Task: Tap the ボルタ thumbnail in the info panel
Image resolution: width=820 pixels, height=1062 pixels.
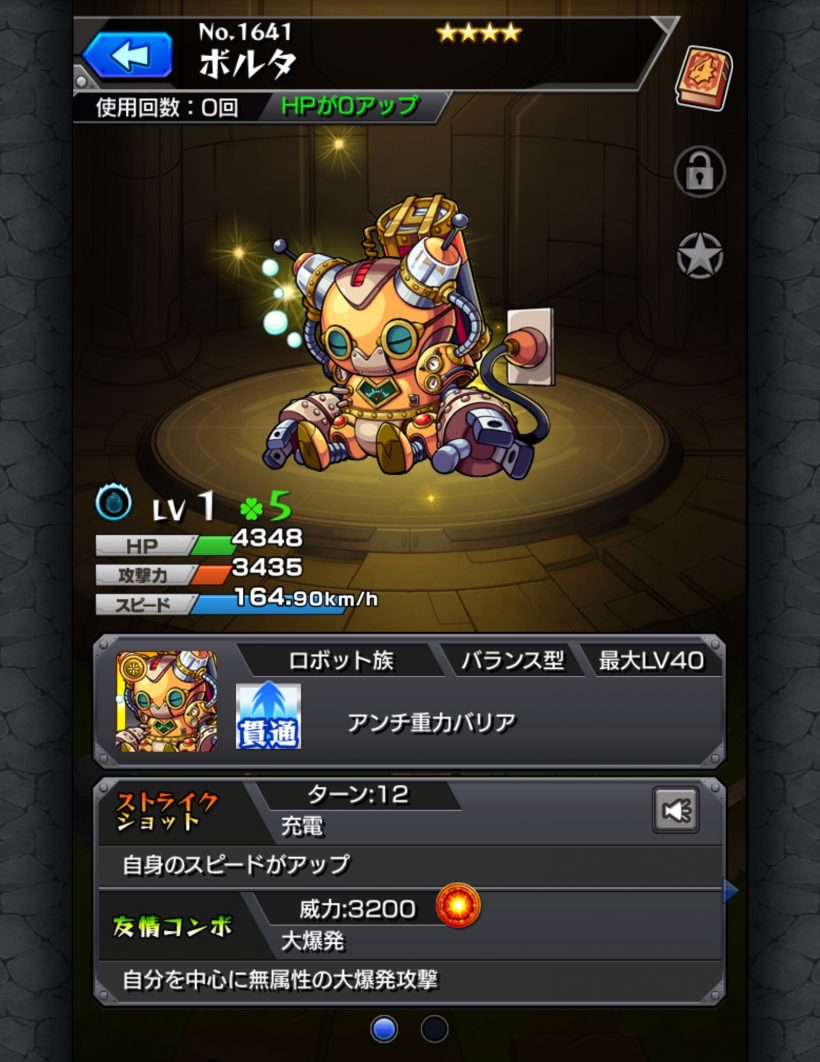Action: tap(166, 700)
